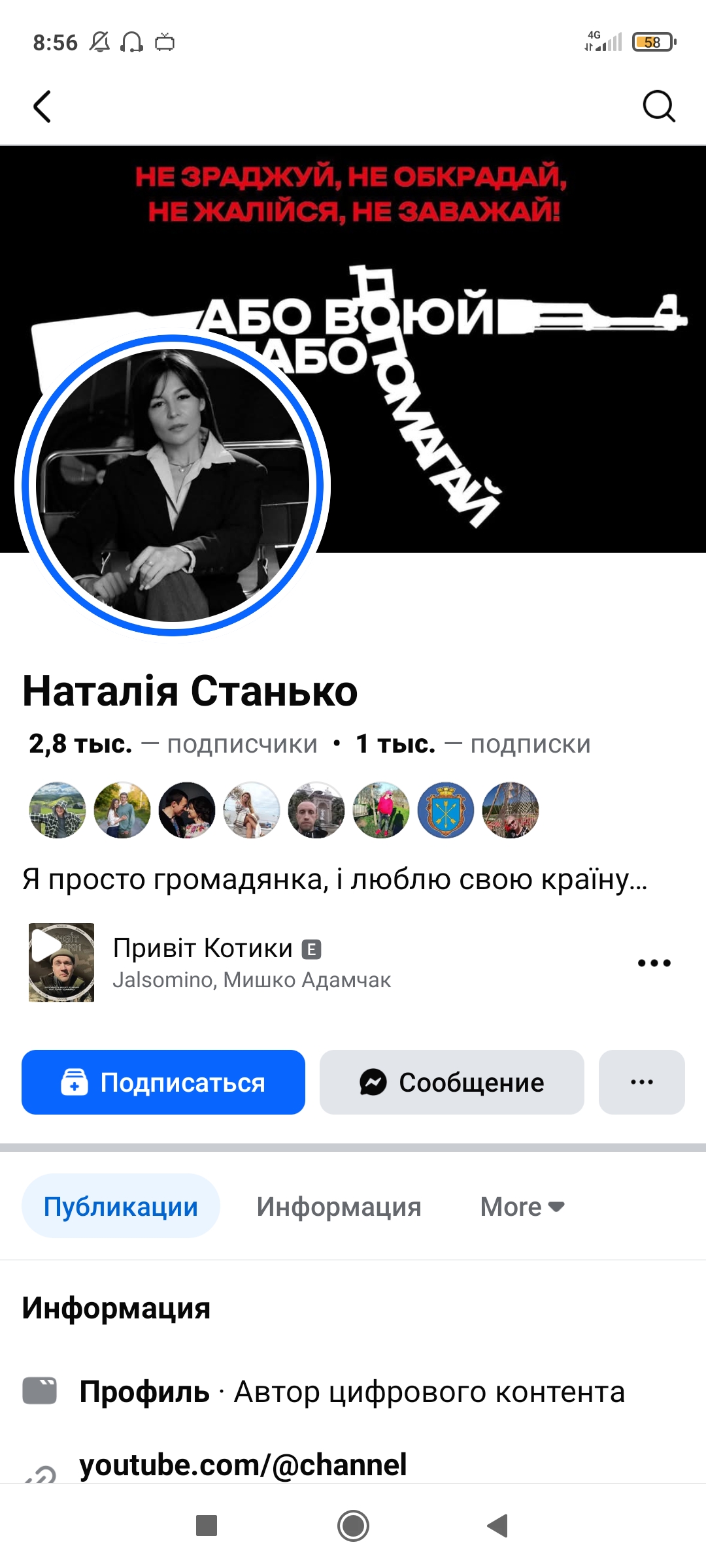Play the Привіт Котики music track
The image size is (706, 1568).
coord(61,962)
